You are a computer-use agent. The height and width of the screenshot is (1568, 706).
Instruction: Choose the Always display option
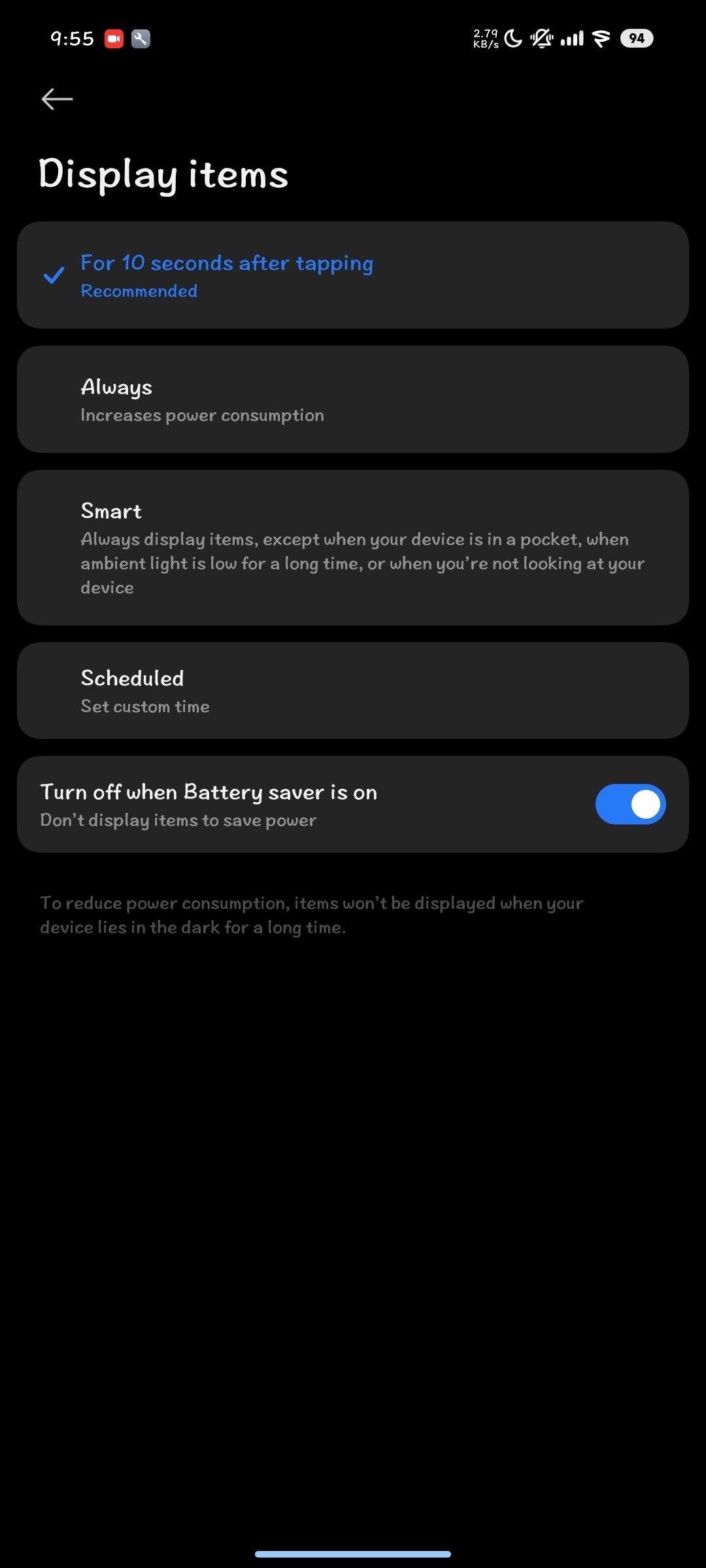tap(353, 399)
